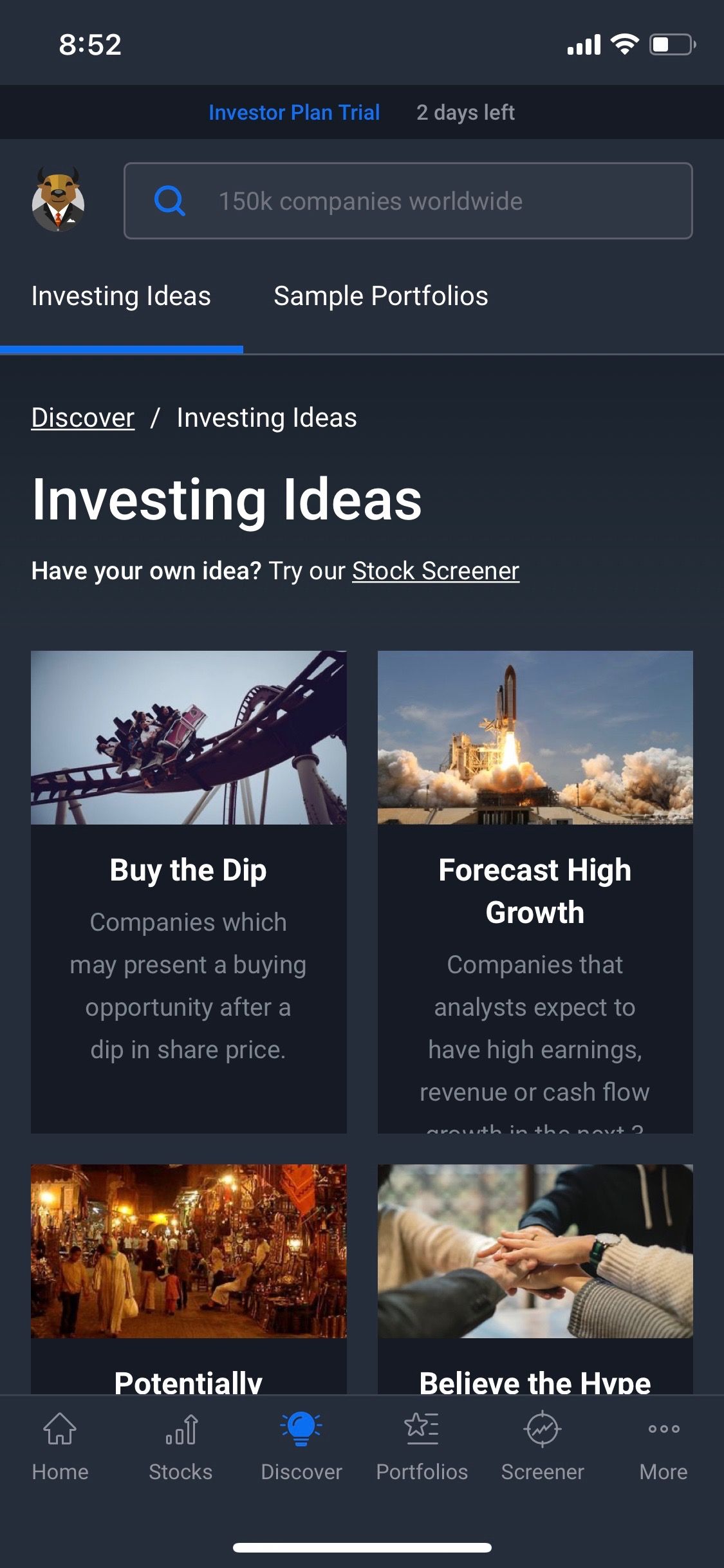Screen dimensions: 724x1568
Task: Click the Discover breadcrumb link
Action: click(82, 417)
